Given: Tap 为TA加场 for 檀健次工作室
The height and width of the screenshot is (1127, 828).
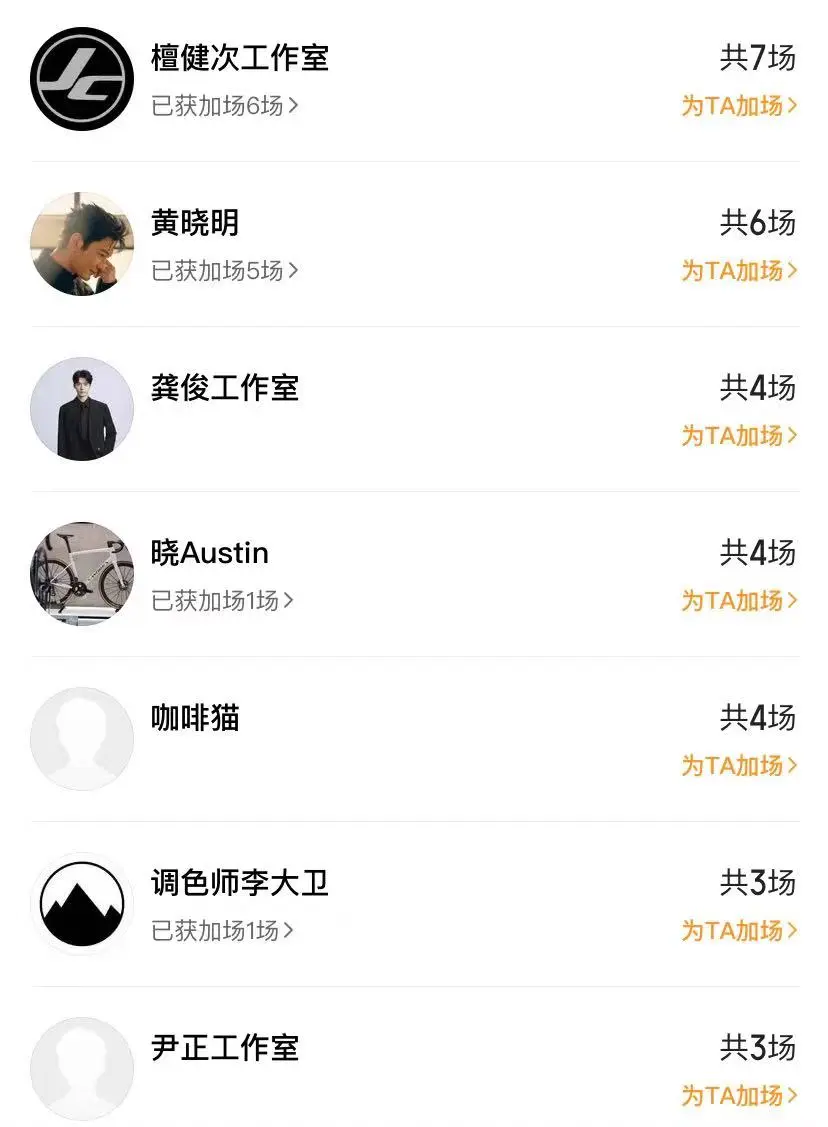Looking at the screenshot, I should pos(739,106).
